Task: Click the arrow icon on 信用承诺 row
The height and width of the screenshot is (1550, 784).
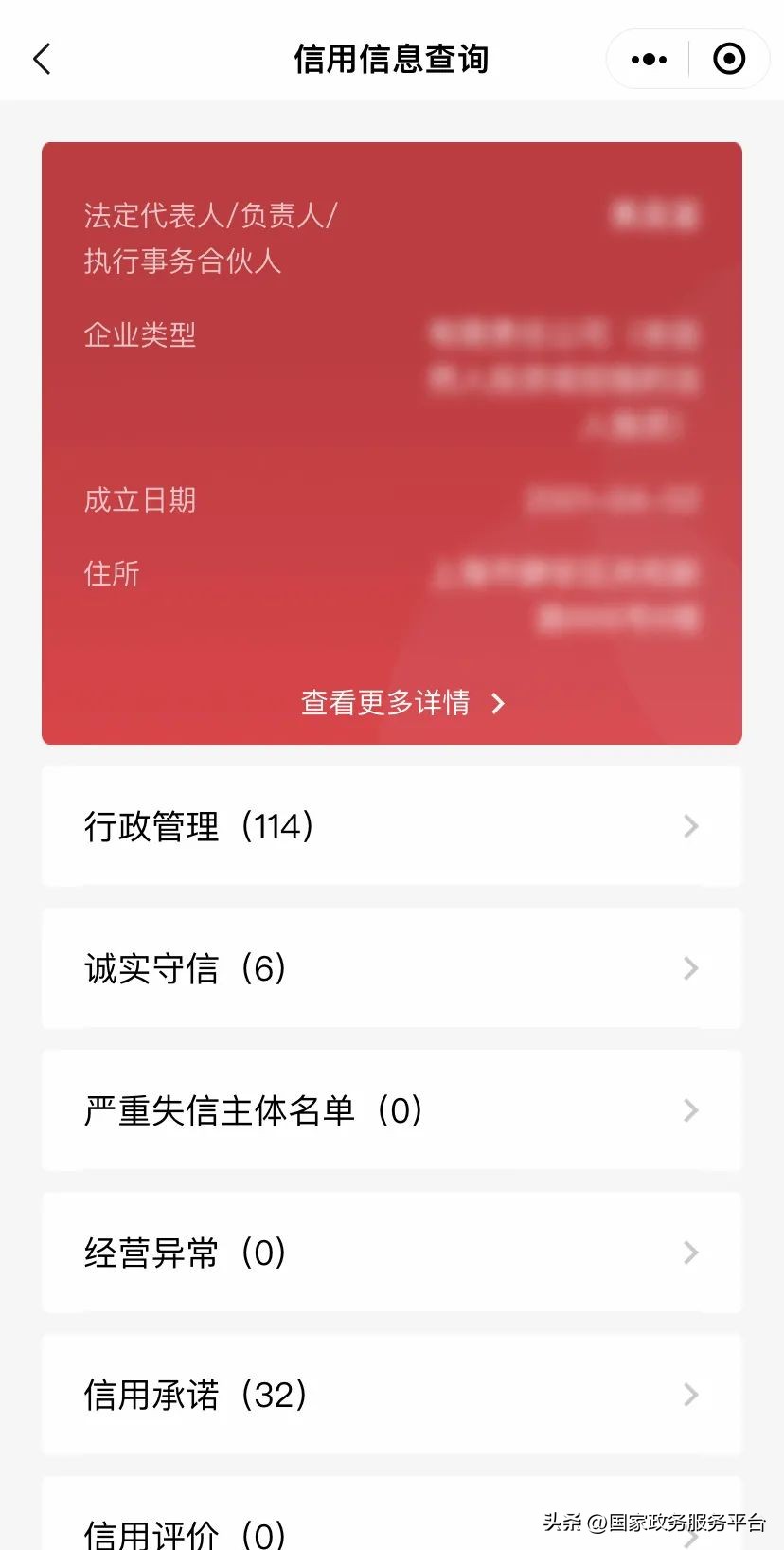Action: [690, 1395]
